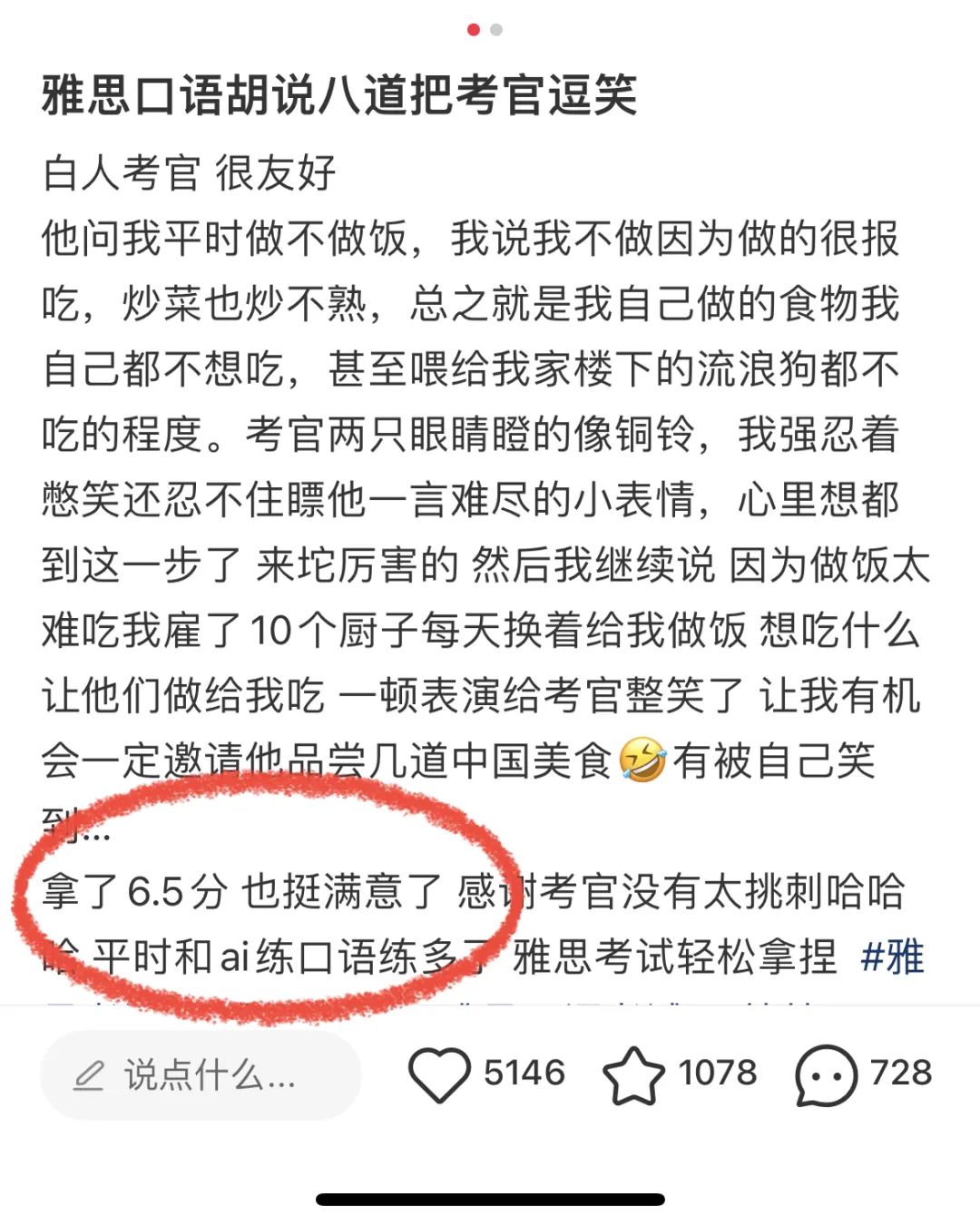This screenshot has height=1226, width=980.
Task: Open the 说点什么 comment input field
Action: click(201, 1074)
